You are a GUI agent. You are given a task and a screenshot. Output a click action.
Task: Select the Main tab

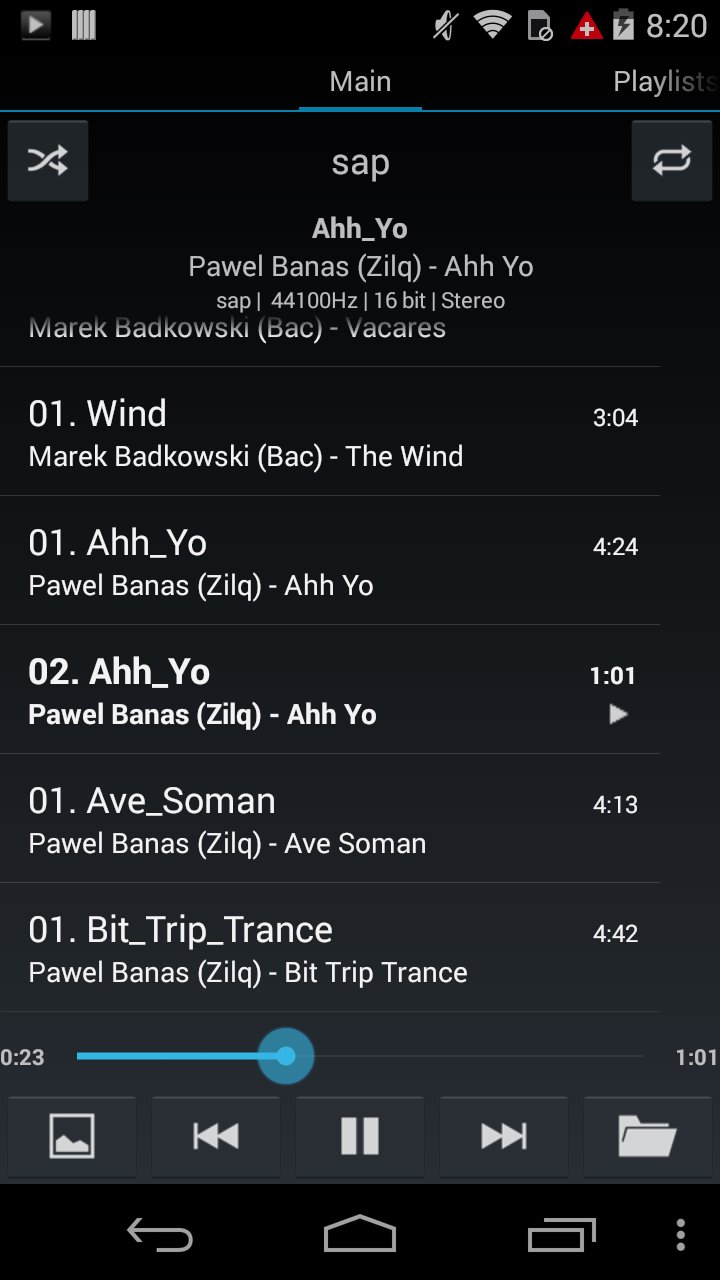360,82
